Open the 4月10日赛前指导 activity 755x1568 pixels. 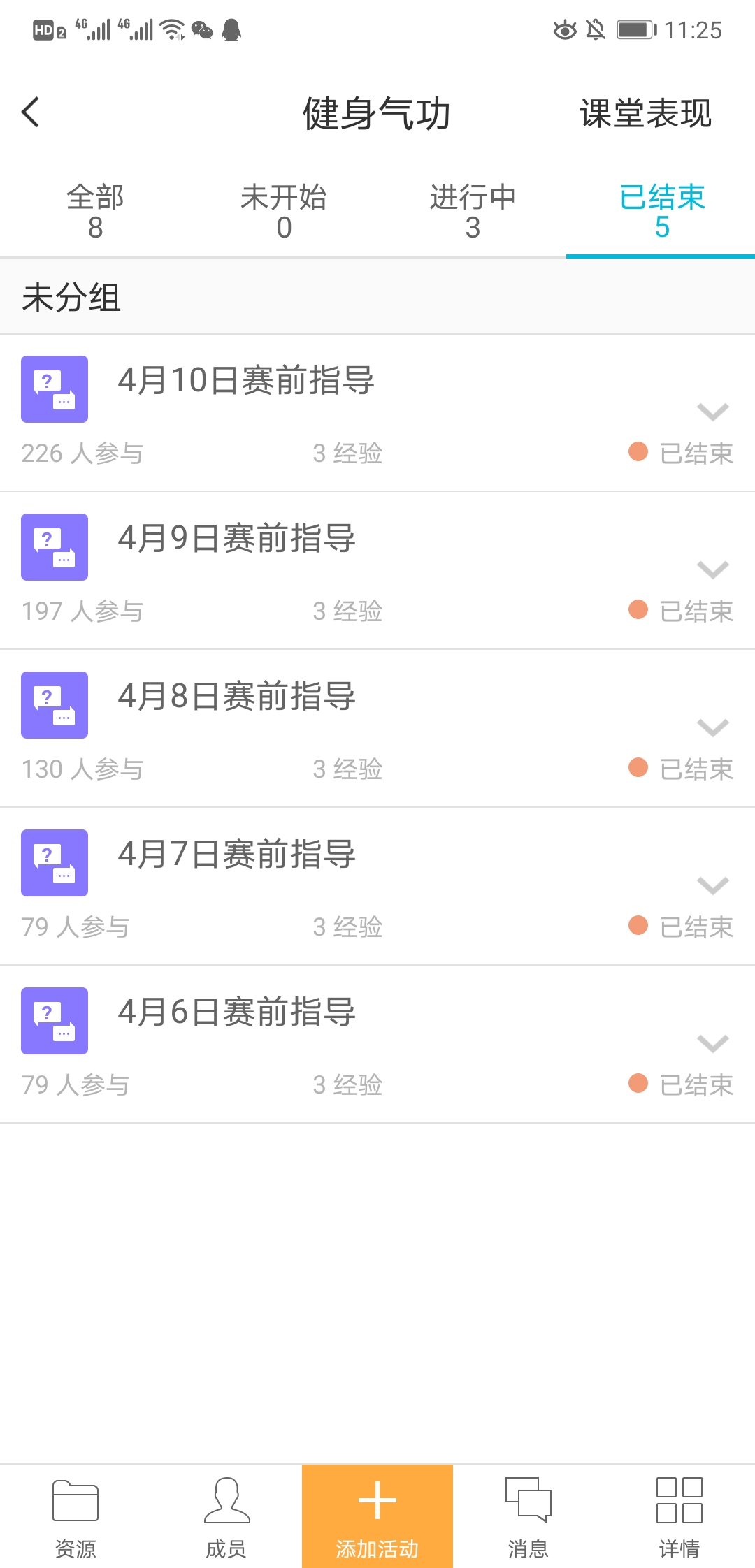pos(246,381)
